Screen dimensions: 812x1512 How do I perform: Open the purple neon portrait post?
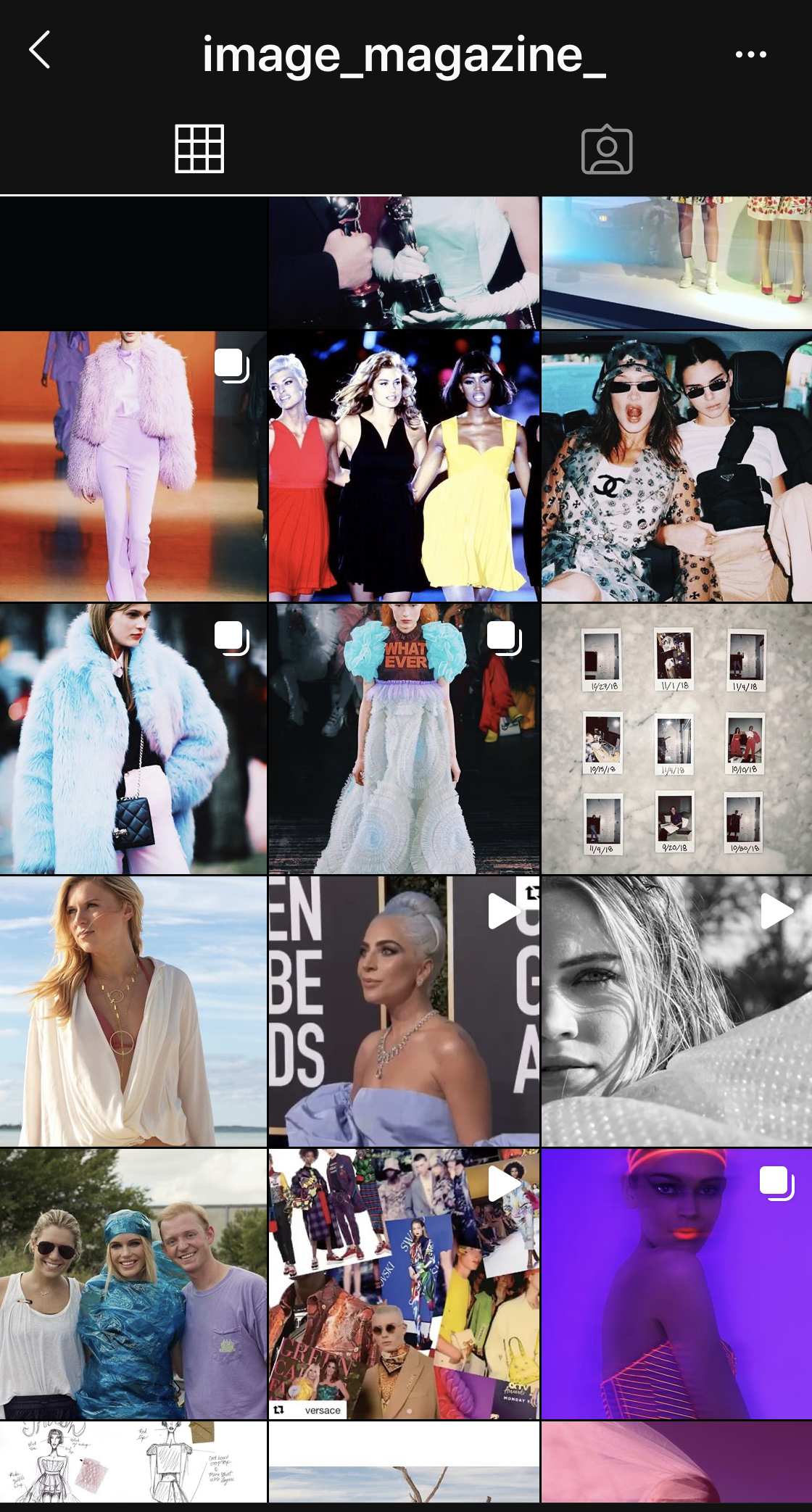676,1284
